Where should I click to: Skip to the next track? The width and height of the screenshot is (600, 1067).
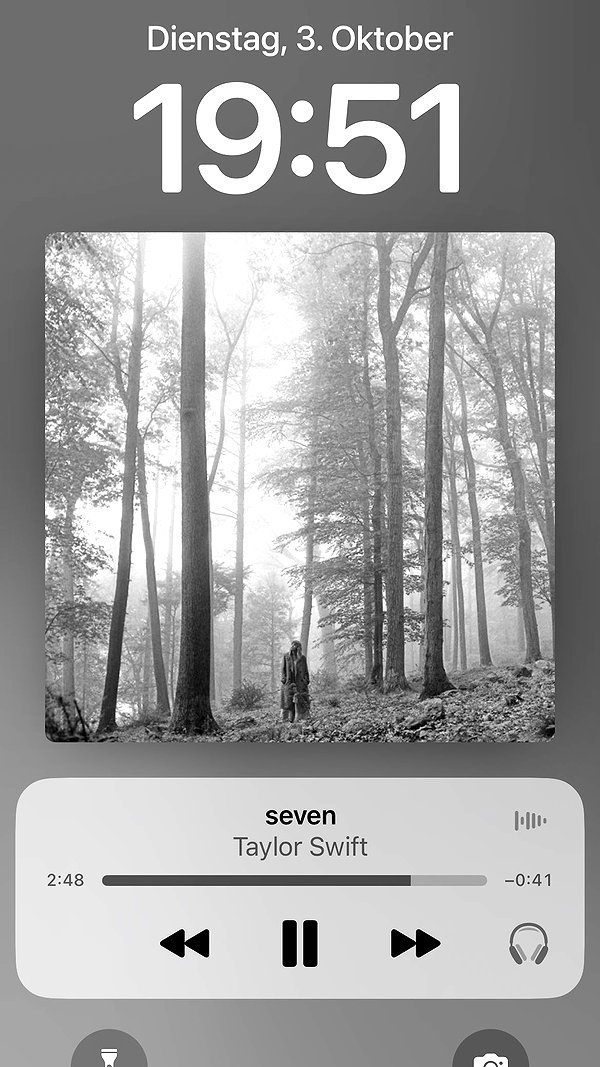(x=415, y=943)
